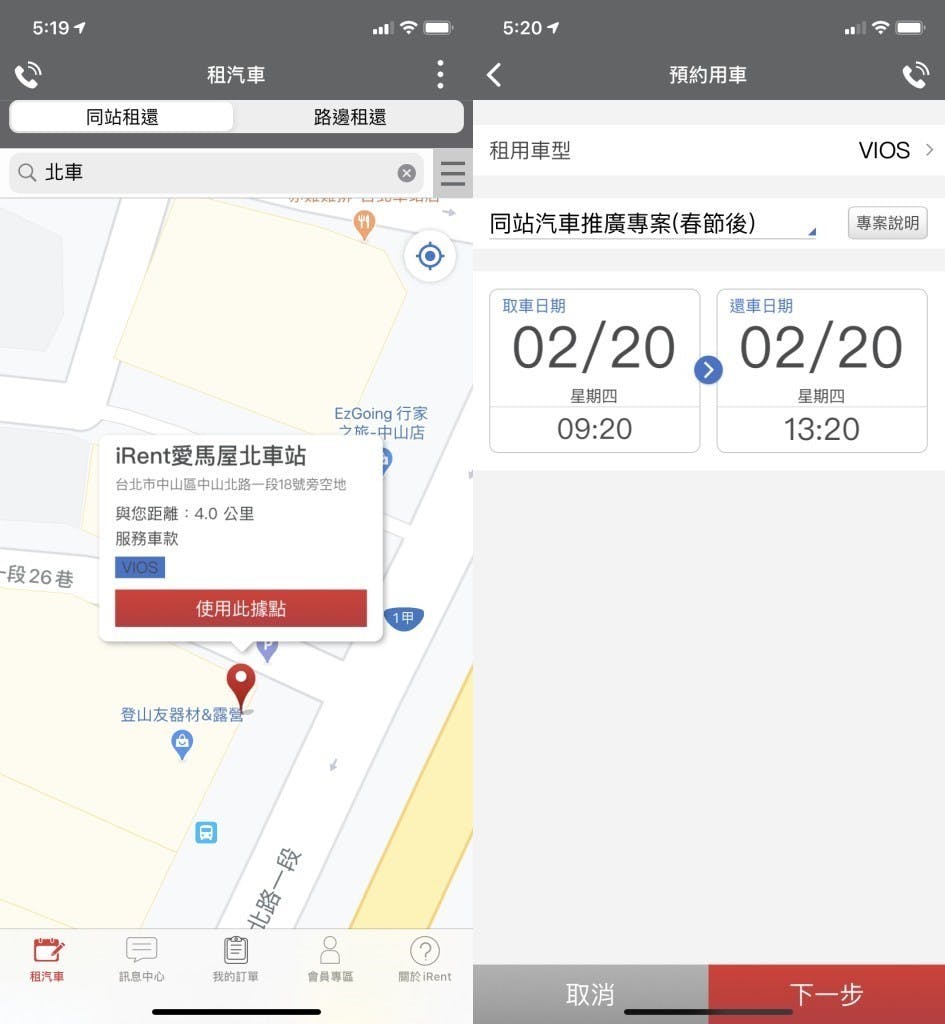Expand the 同站汽車推廣專案 plan dropdown

pyautogui.click(x=652, y=224)
